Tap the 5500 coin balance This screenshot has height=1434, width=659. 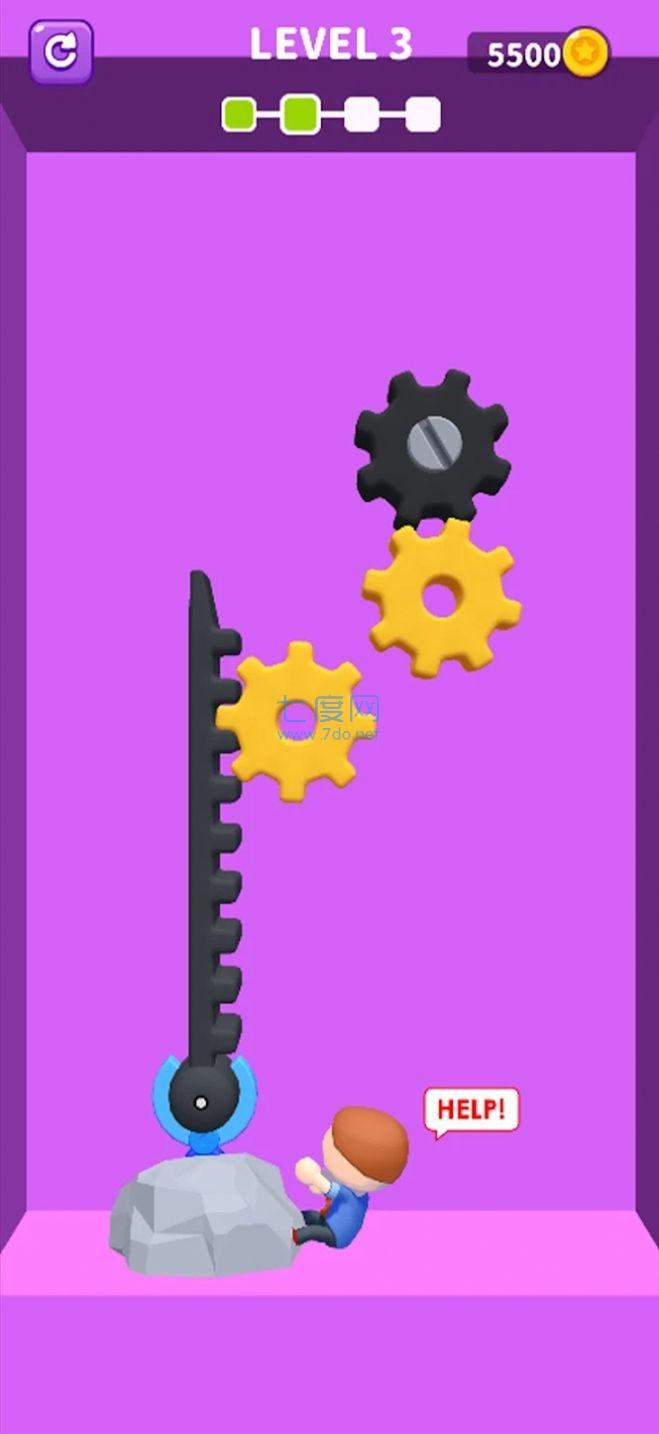click(x=539, y=54)
